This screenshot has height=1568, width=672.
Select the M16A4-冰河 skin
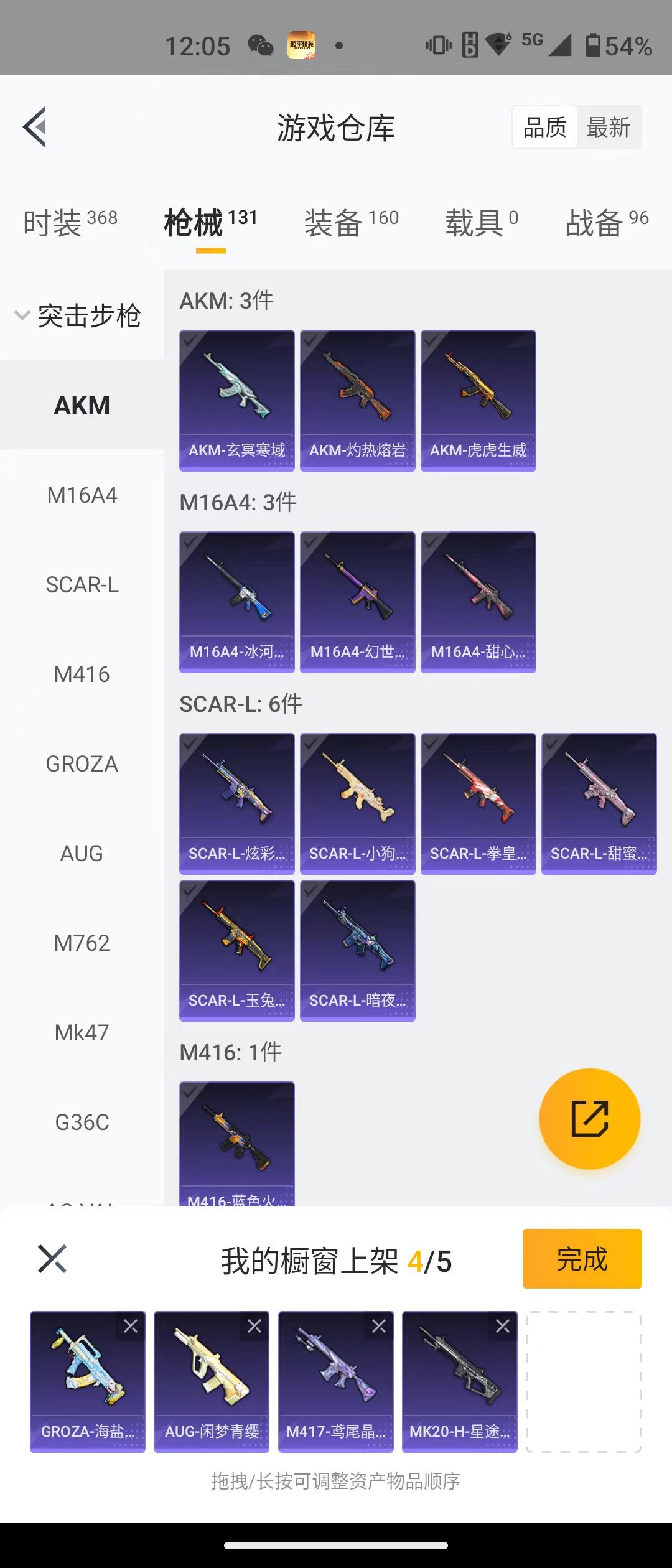click(236, 602)
